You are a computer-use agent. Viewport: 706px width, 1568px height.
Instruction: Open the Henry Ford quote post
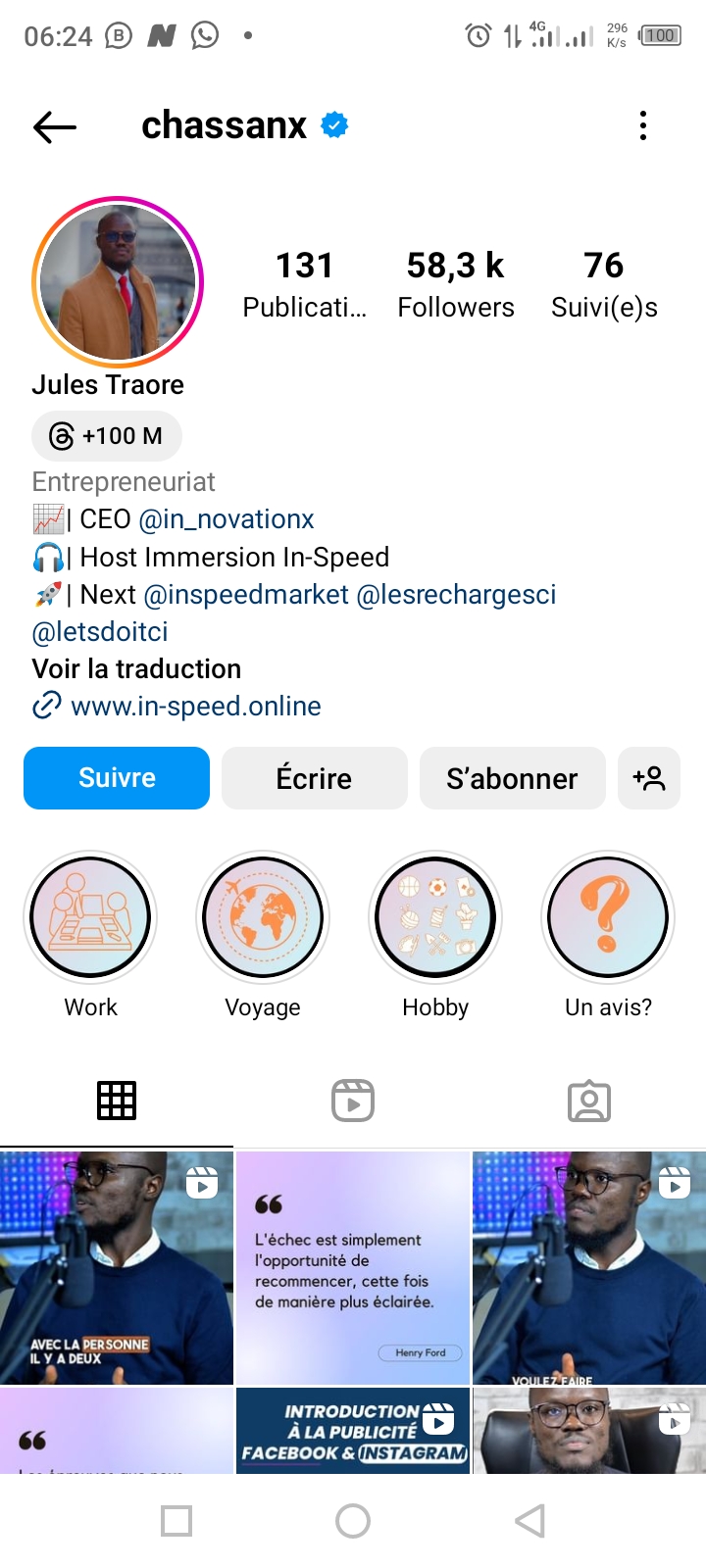point(353,1267)
